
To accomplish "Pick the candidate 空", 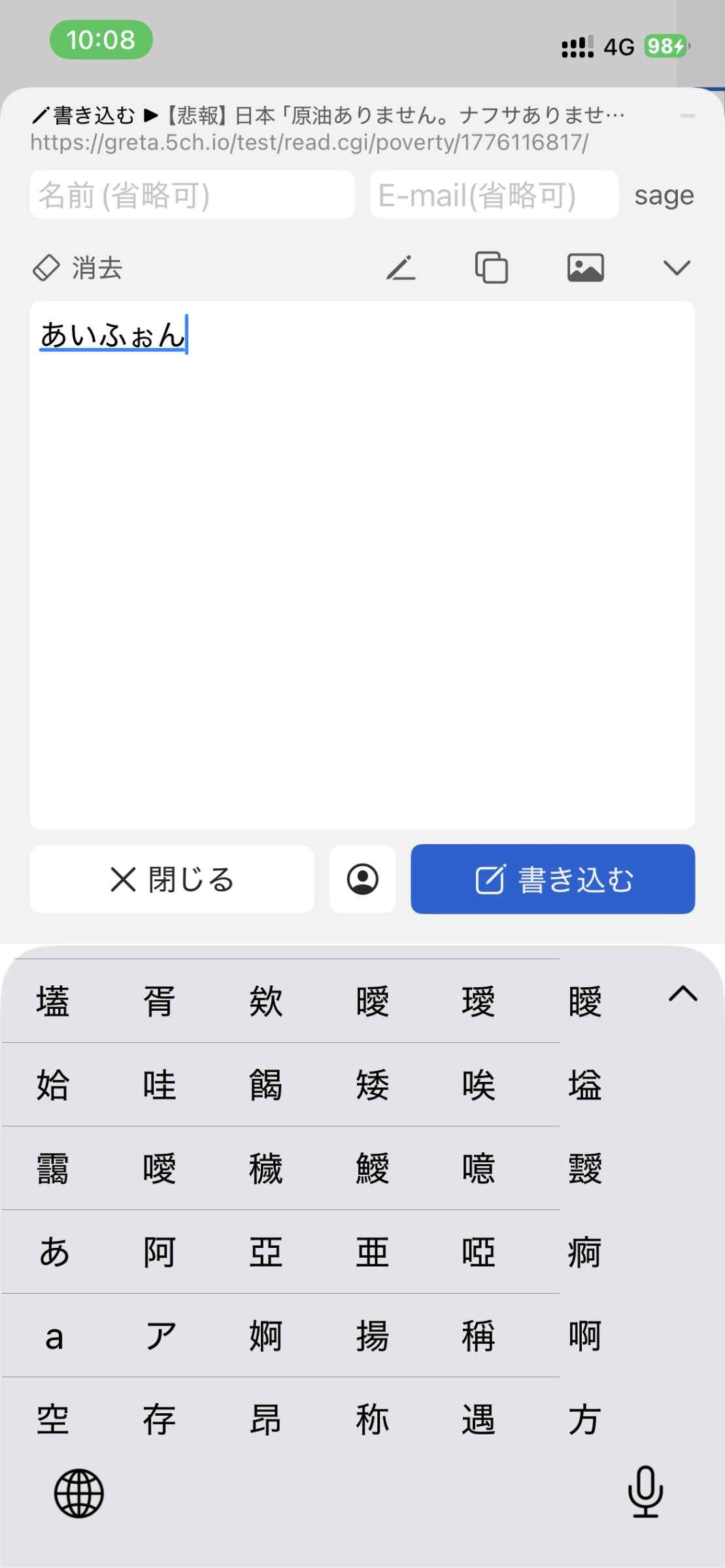I will click(54, 1419).
